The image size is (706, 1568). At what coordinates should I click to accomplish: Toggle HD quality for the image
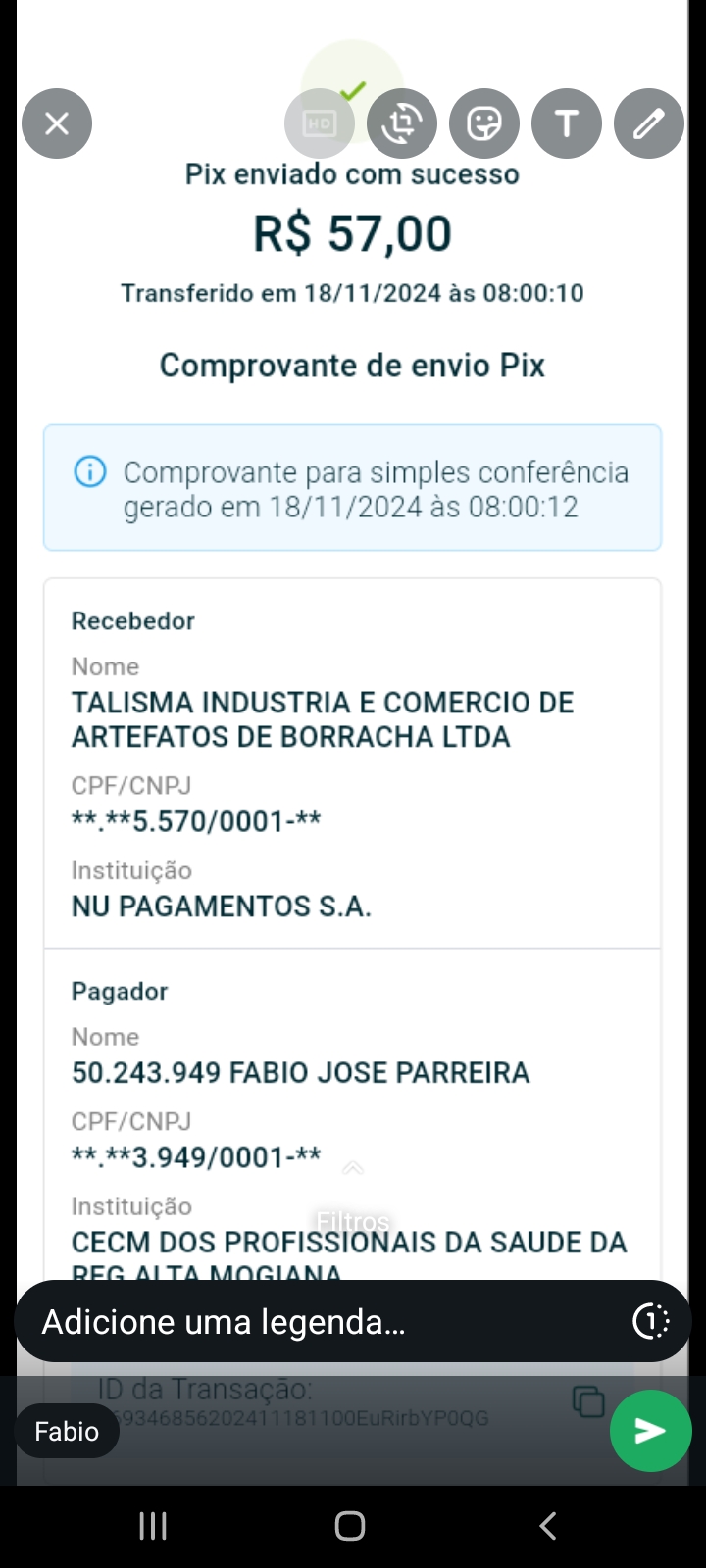click(x=320, y=123)
